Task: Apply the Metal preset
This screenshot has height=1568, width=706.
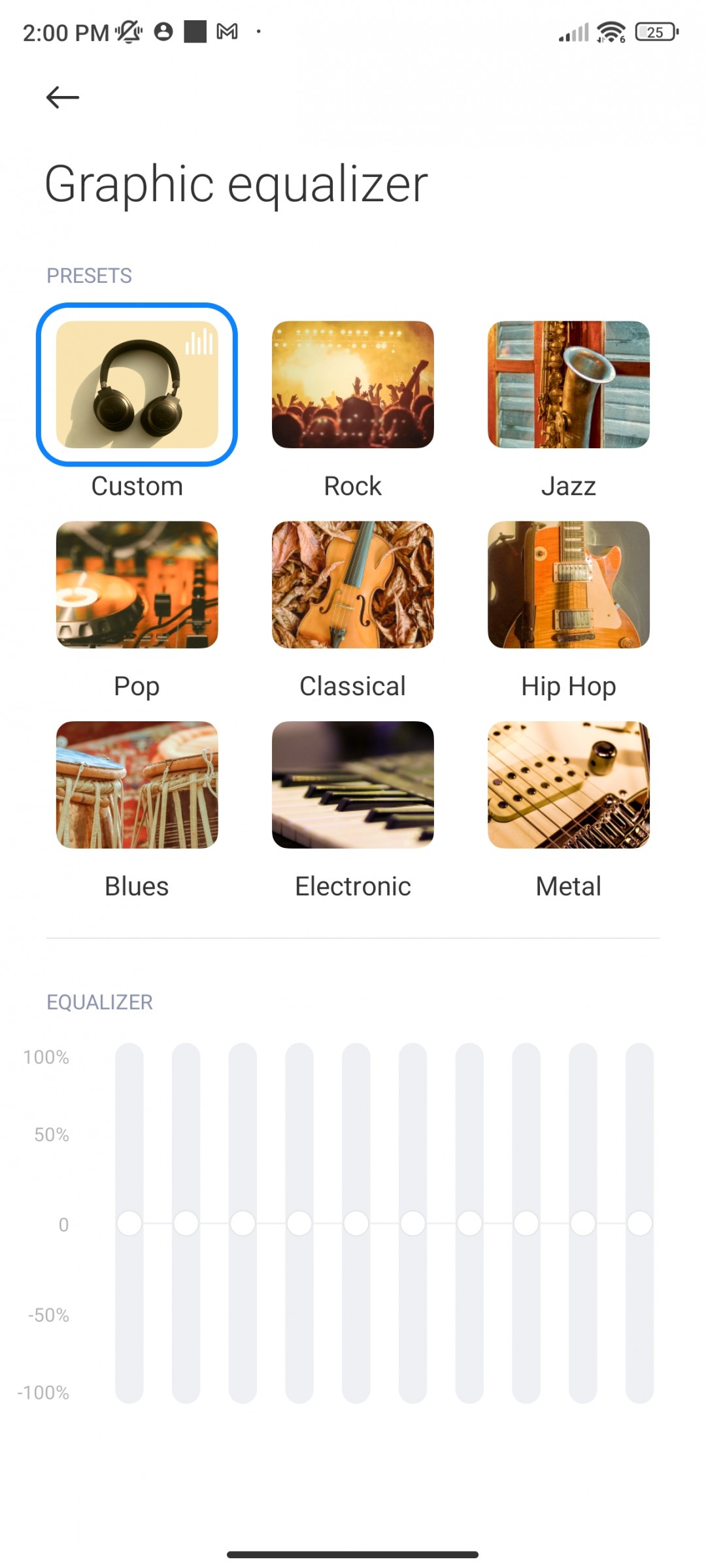Action: (x=569, y=785)
